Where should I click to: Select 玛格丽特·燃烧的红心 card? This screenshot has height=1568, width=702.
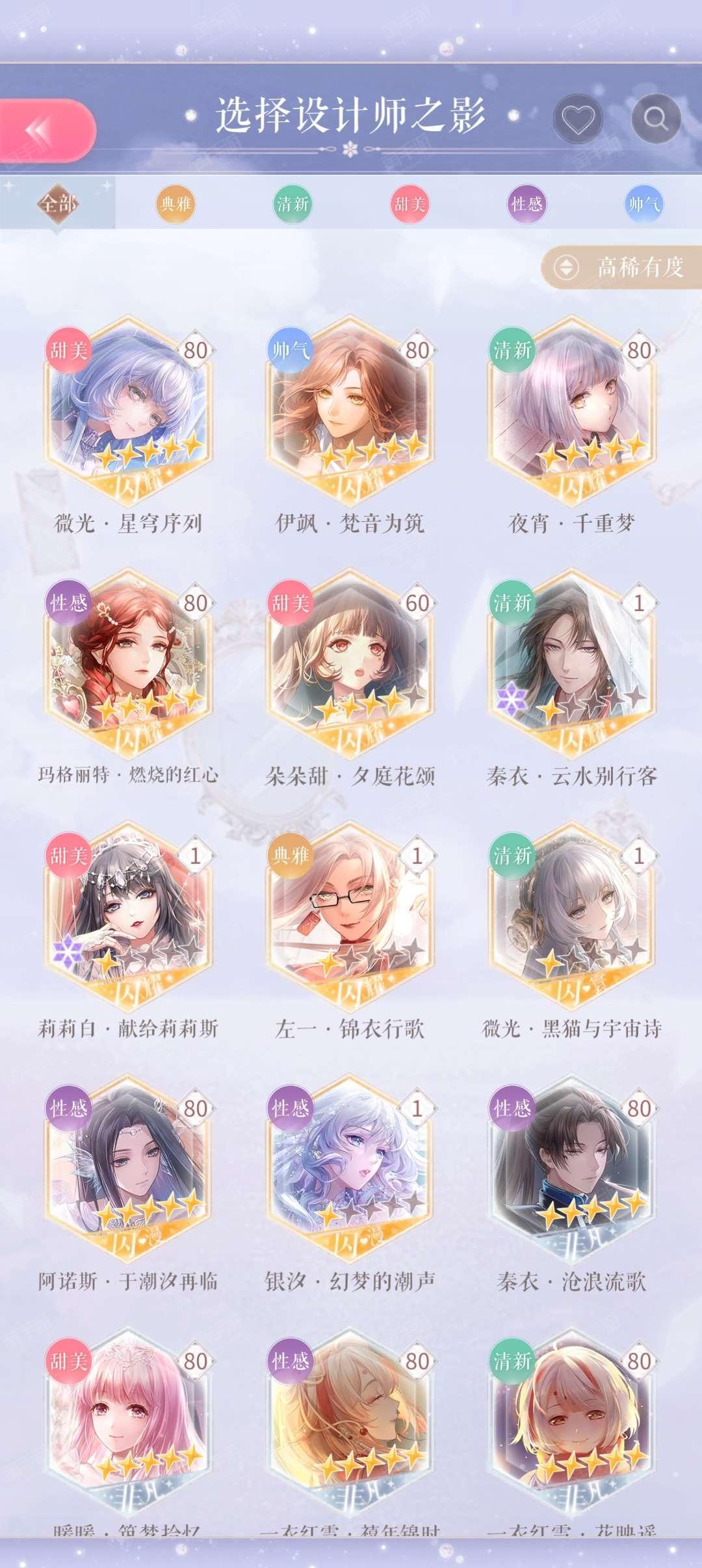click(128, 678)
